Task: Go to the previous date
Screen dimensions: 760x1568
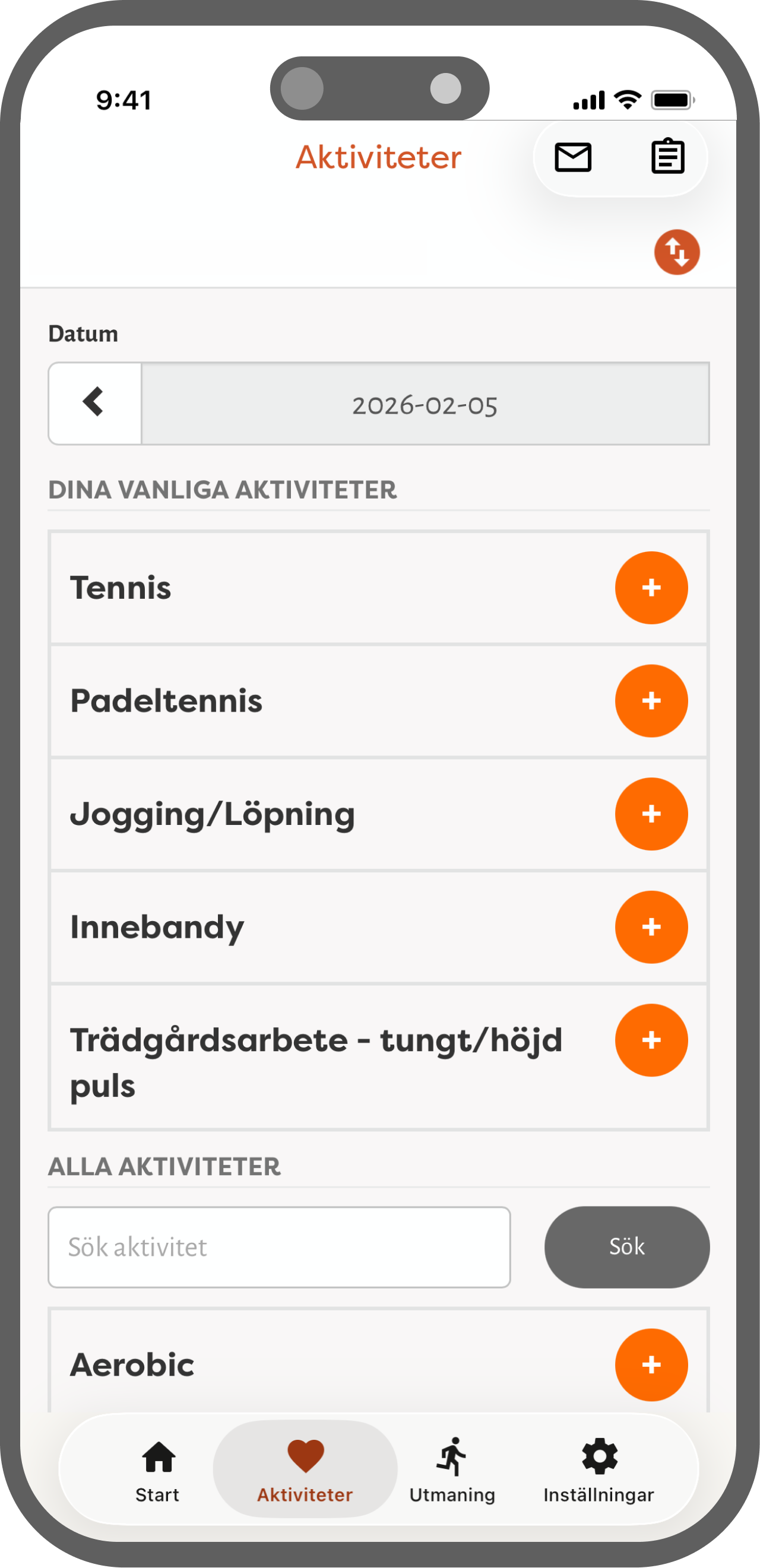Action: pos(95,403)
